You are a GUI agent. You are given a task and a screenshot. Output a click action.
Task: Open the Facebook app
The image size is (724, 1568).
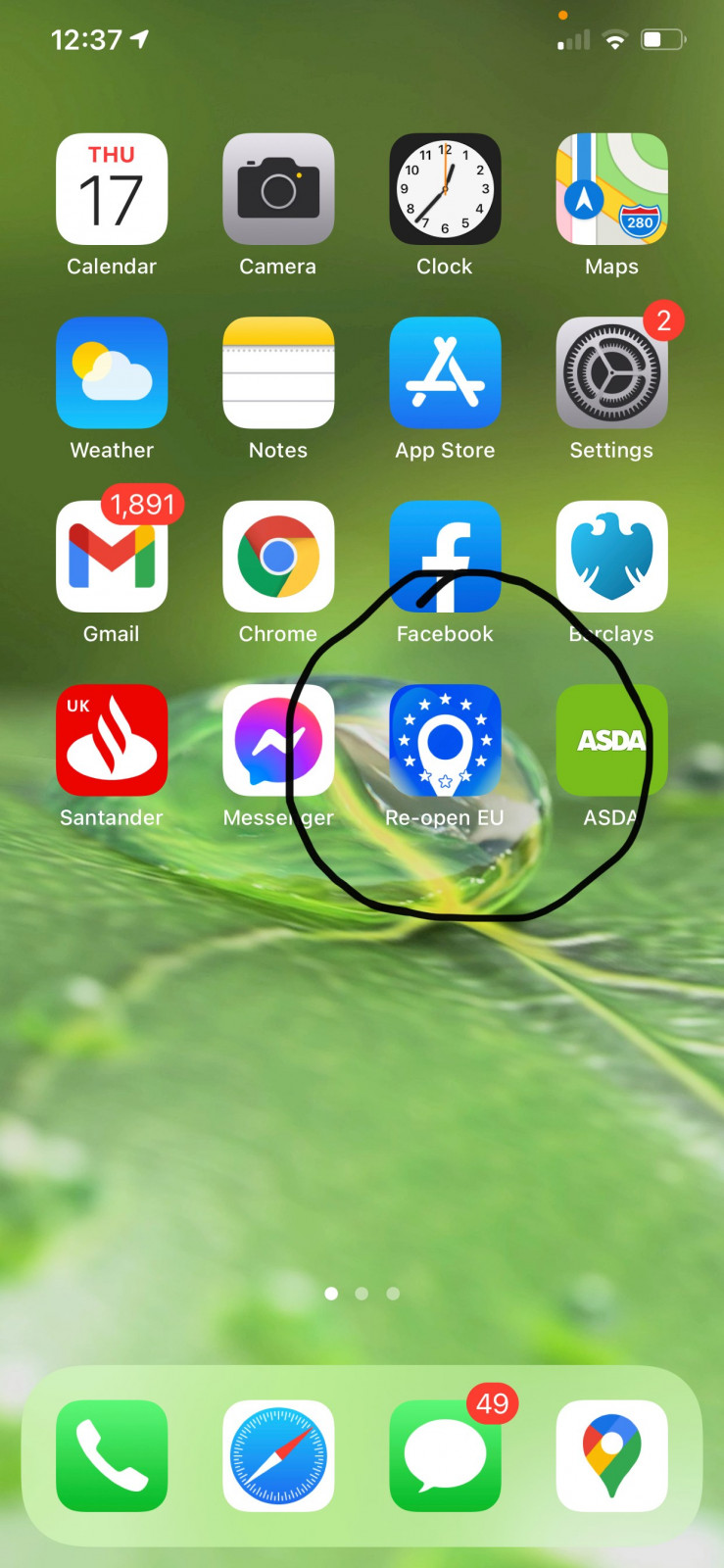[x=445, y=557]
